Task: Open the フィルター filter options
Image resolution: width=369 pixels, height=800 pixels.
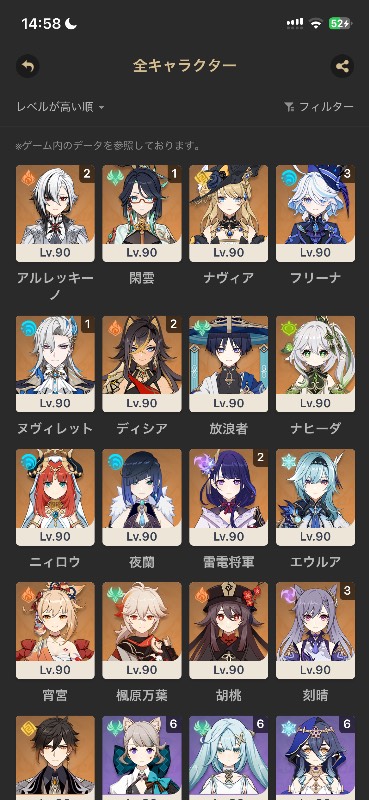Action: tap(318, 107)
